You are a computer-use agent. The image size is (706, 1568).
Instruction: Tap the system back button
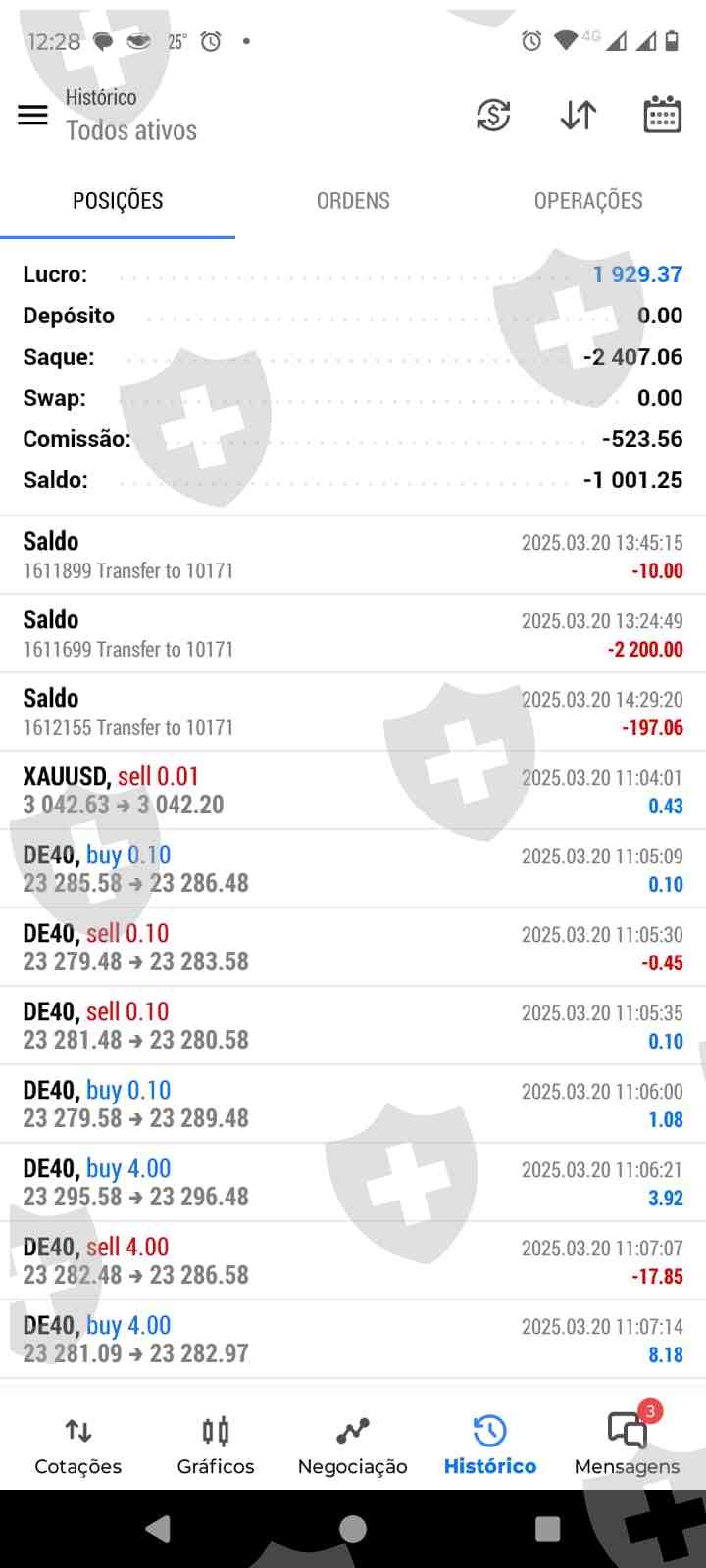[x=158, y=1529]
